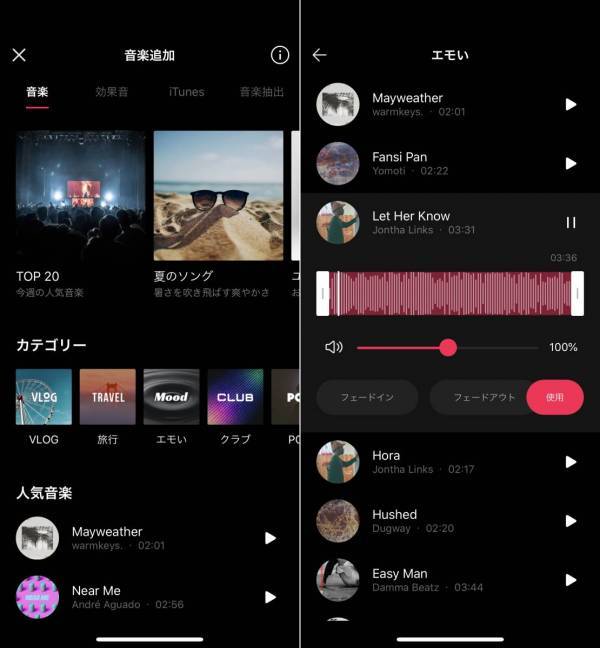Image resolution: width=600 pixels, height=648 pixels.
Task: Pause Let Her Know
Action: 571,223
